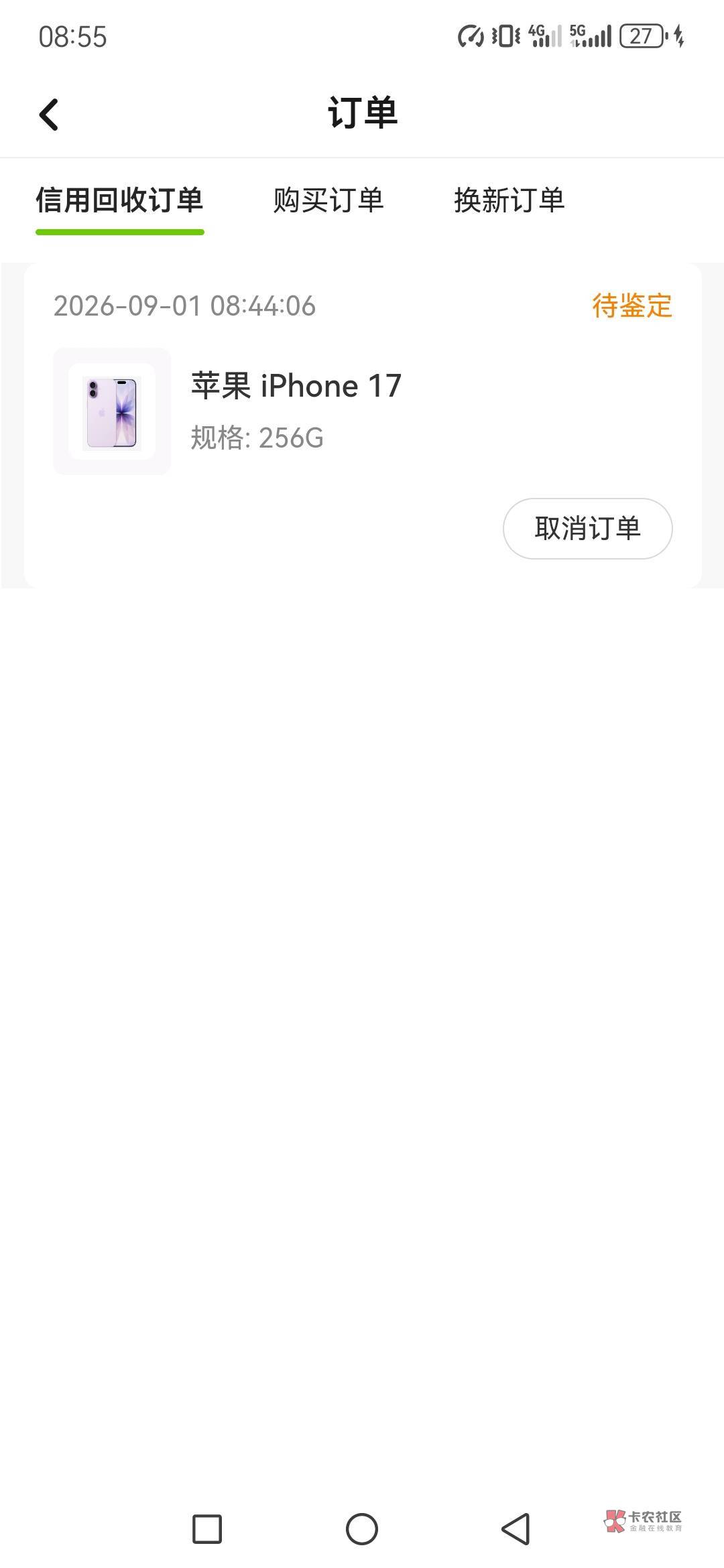Open the 苹果 iPhone 17 order card

363,426
